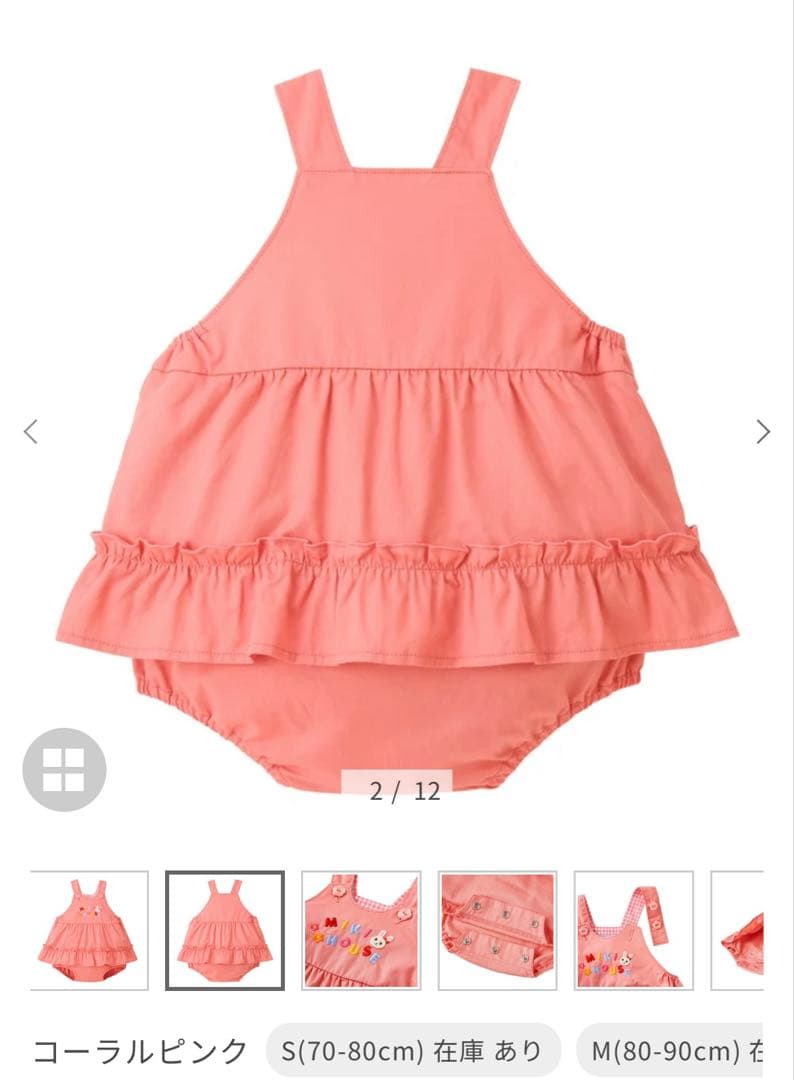The height and width of the screenshot is (1080, 794).
Task: Choose size M(80-90cm)
Action: [x=676, y=1051]
